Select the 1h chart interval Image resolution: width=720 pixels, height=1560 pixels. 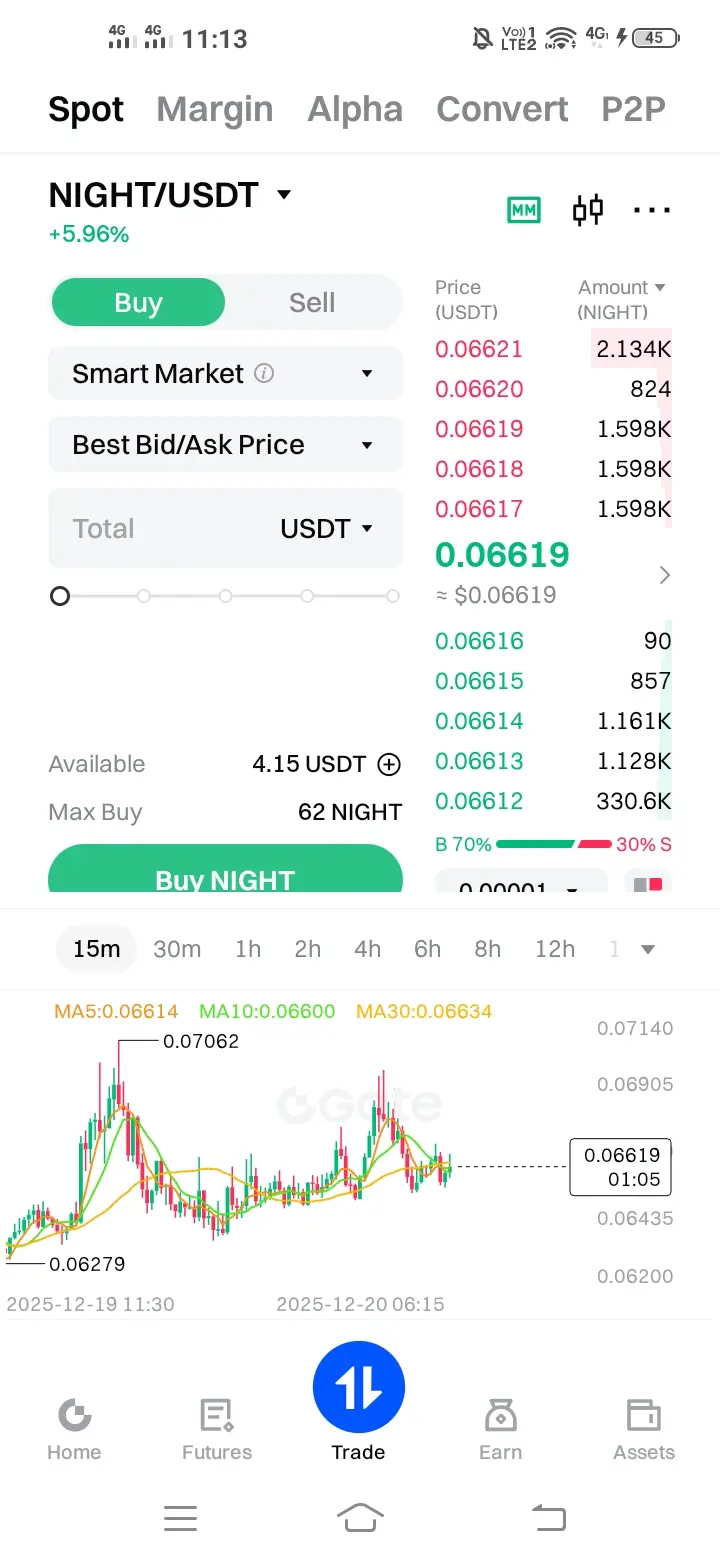coord(248,949)
